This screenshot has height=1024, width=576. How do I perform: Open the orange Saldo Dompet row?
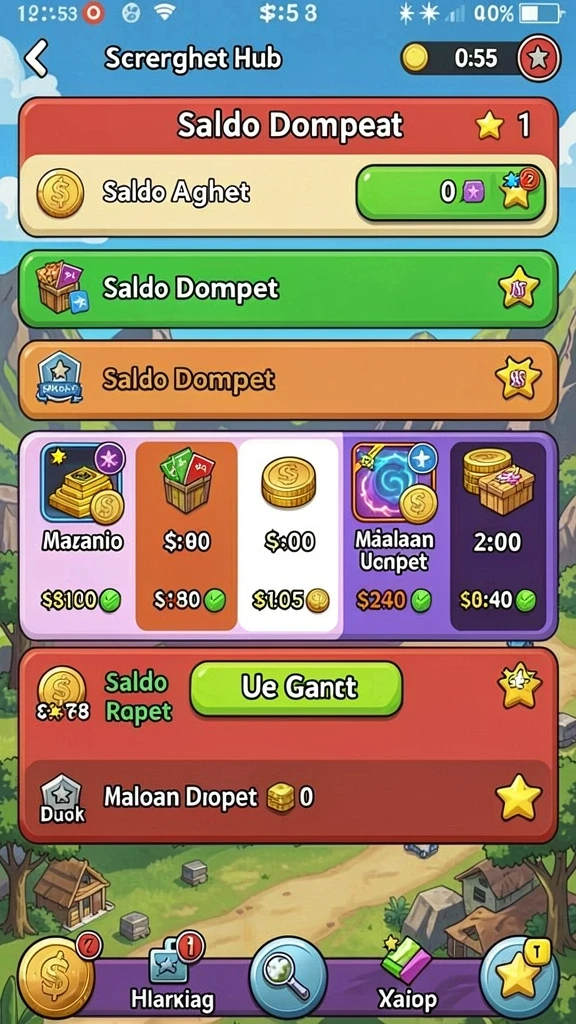[288, 379]
